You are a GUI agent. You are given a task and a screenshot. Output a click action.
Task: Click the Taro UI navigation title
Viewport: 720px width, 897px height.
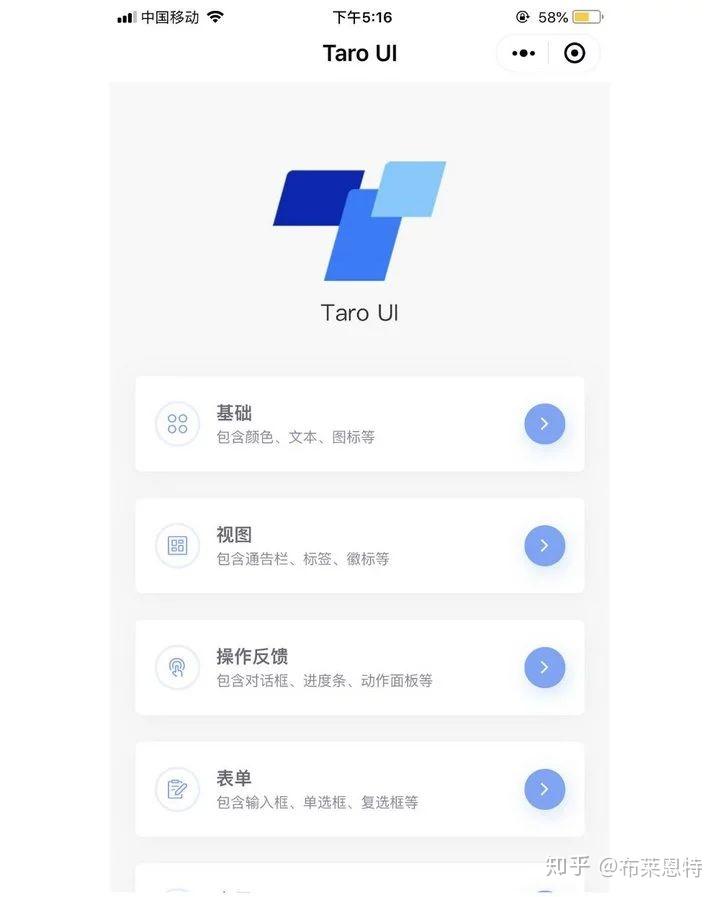pyautogui.click(x=360, y=53)
